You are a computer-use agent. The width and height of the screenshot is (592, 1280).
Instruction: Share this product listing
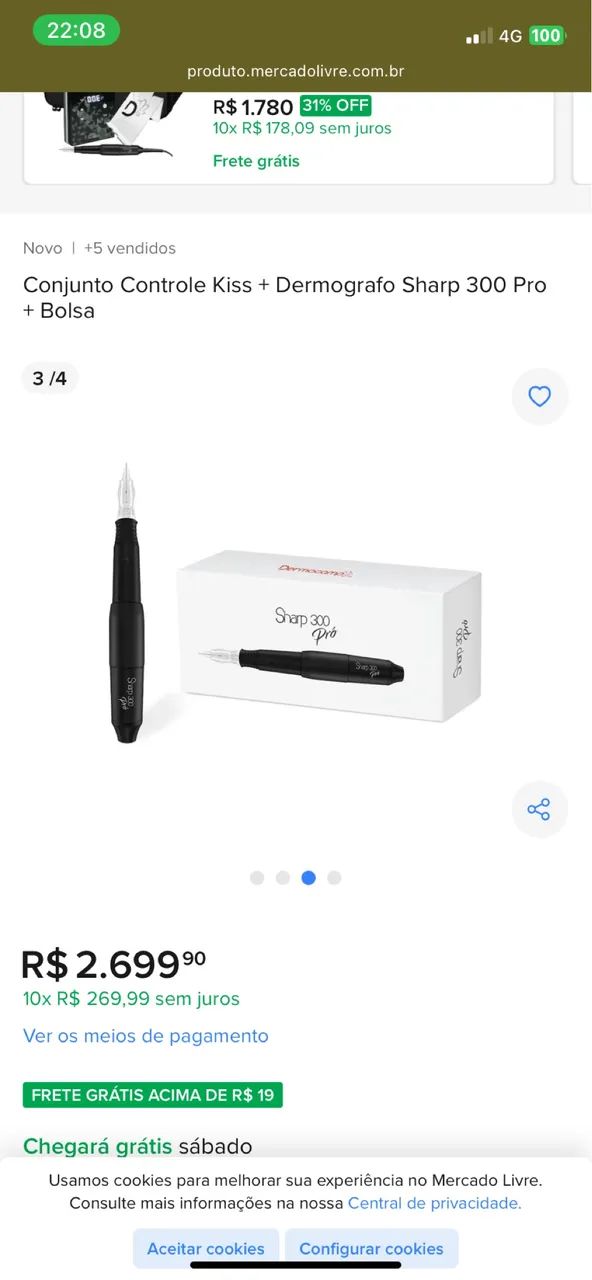539,809
